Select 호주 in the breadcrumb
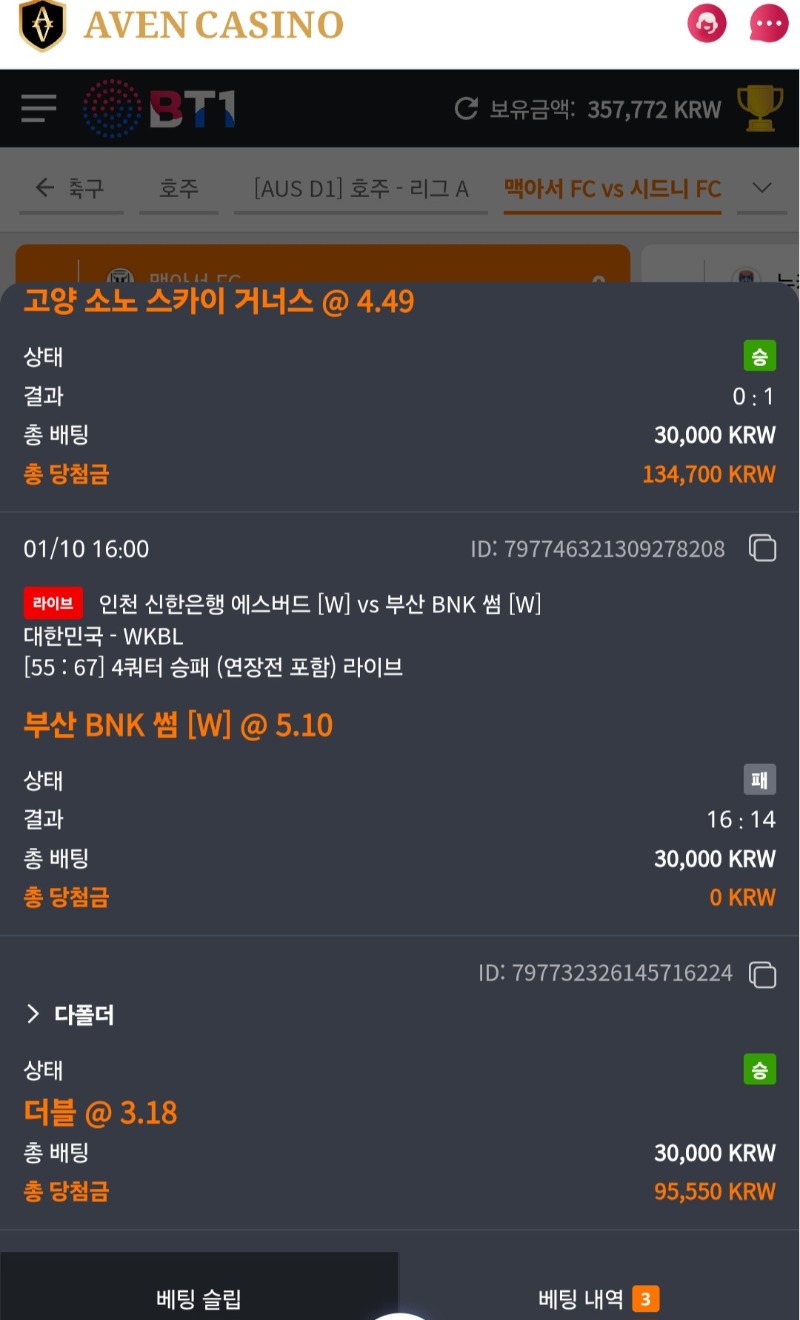800x1320 pixels. [178, 188]
